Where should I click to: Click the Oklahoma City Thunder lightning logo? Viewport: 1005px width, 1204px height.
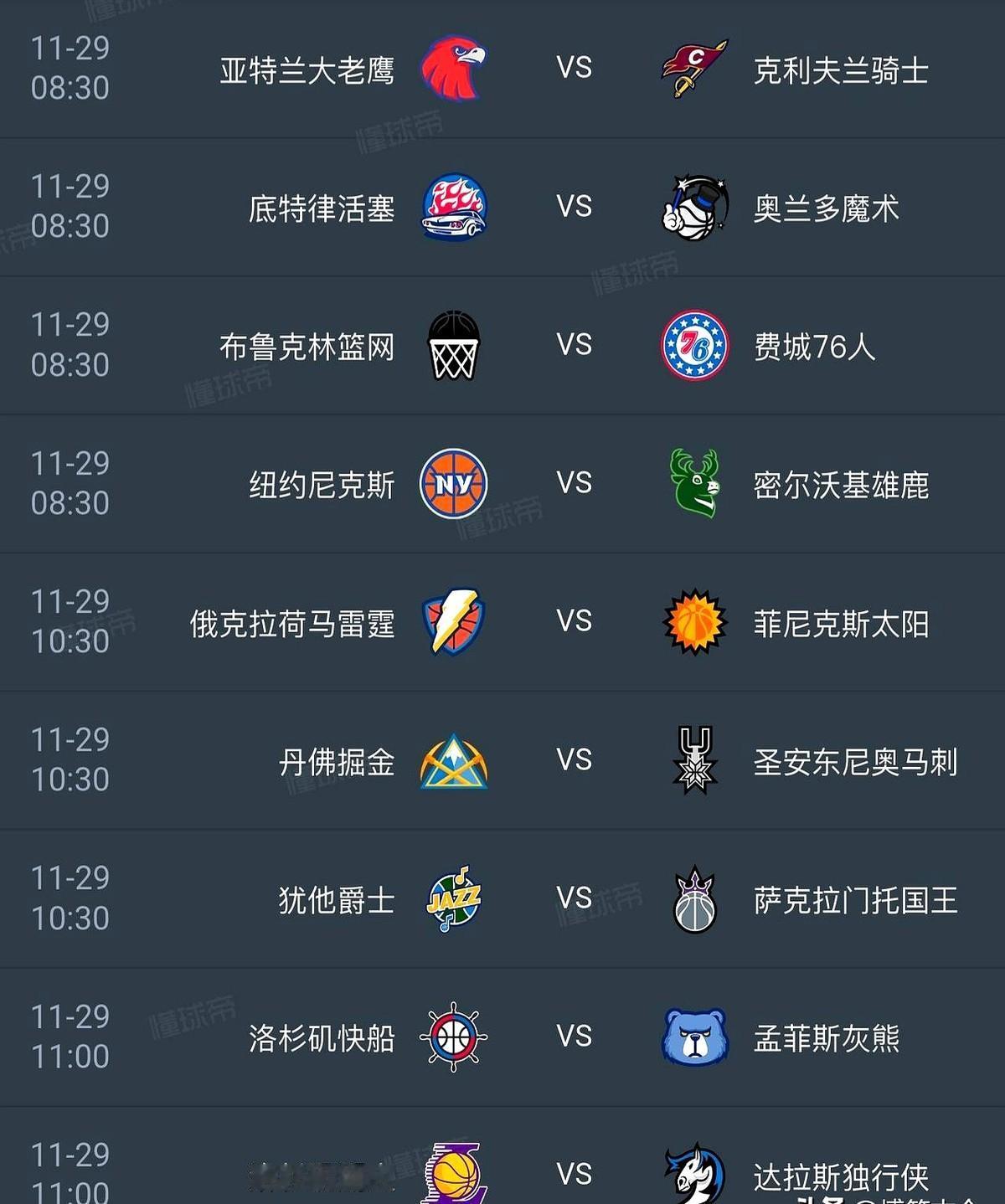click(x=452, y=622)
